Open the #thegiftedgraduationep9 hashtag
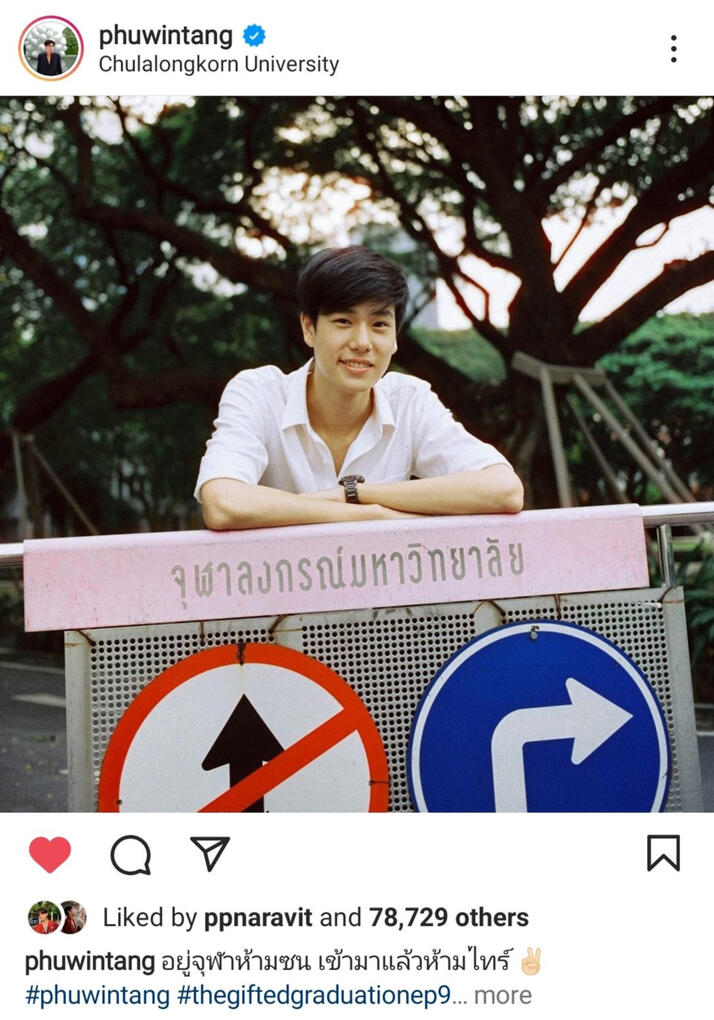 [322, 995]
